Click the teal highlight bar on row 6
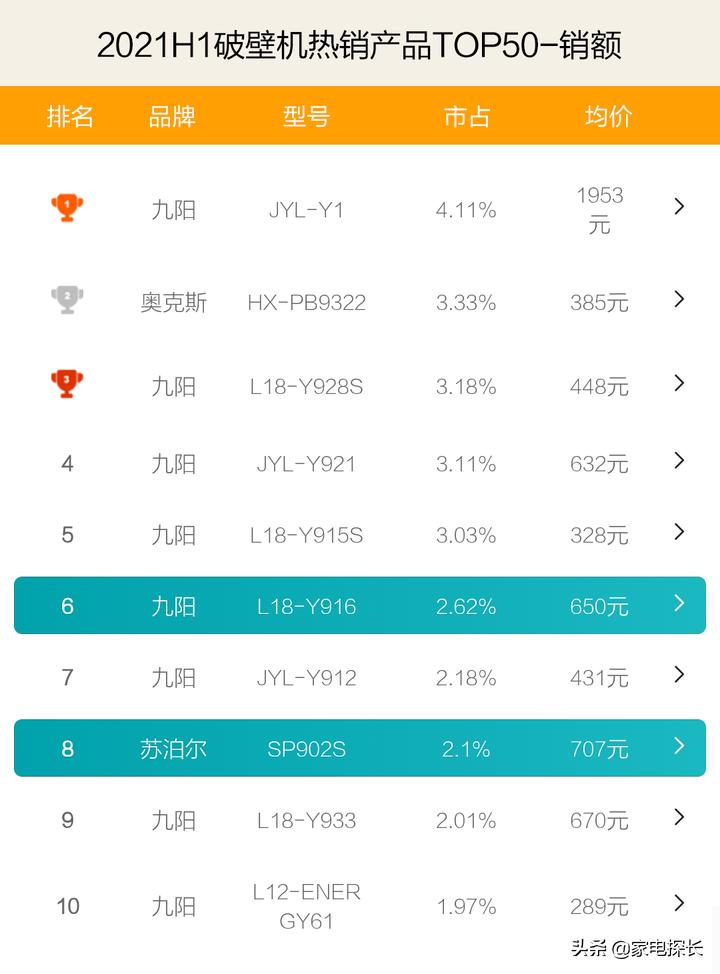The image size is (720, 974). pos(360,606)
